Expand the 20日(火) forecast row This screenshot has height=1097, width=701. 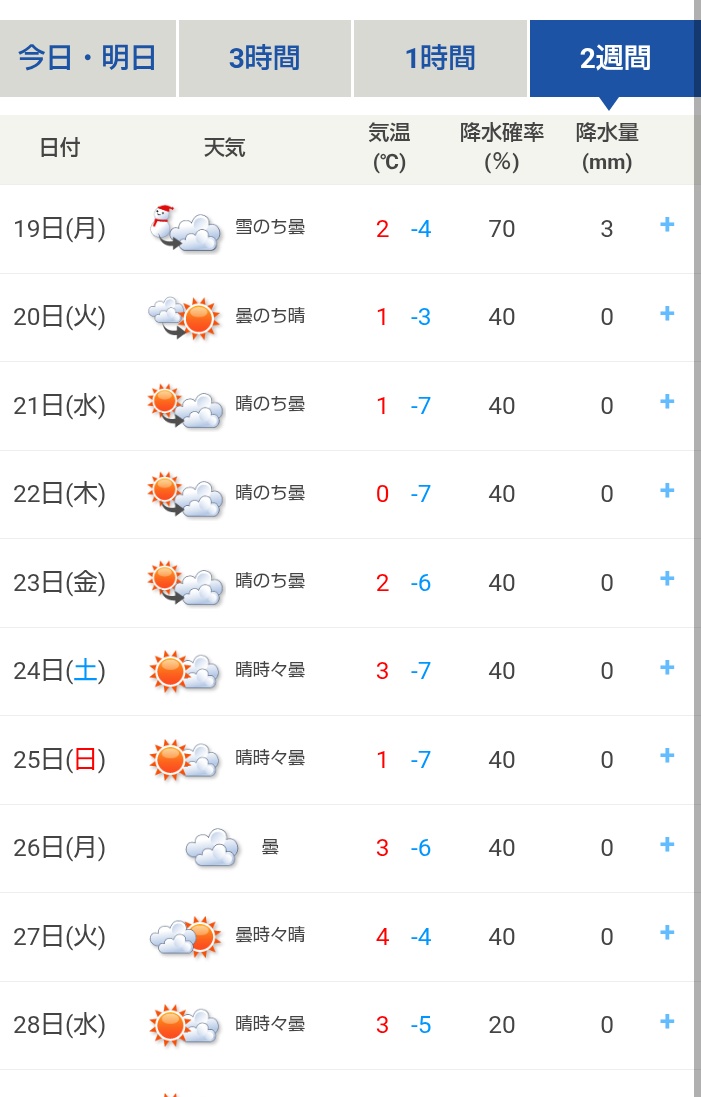[667, 314]
